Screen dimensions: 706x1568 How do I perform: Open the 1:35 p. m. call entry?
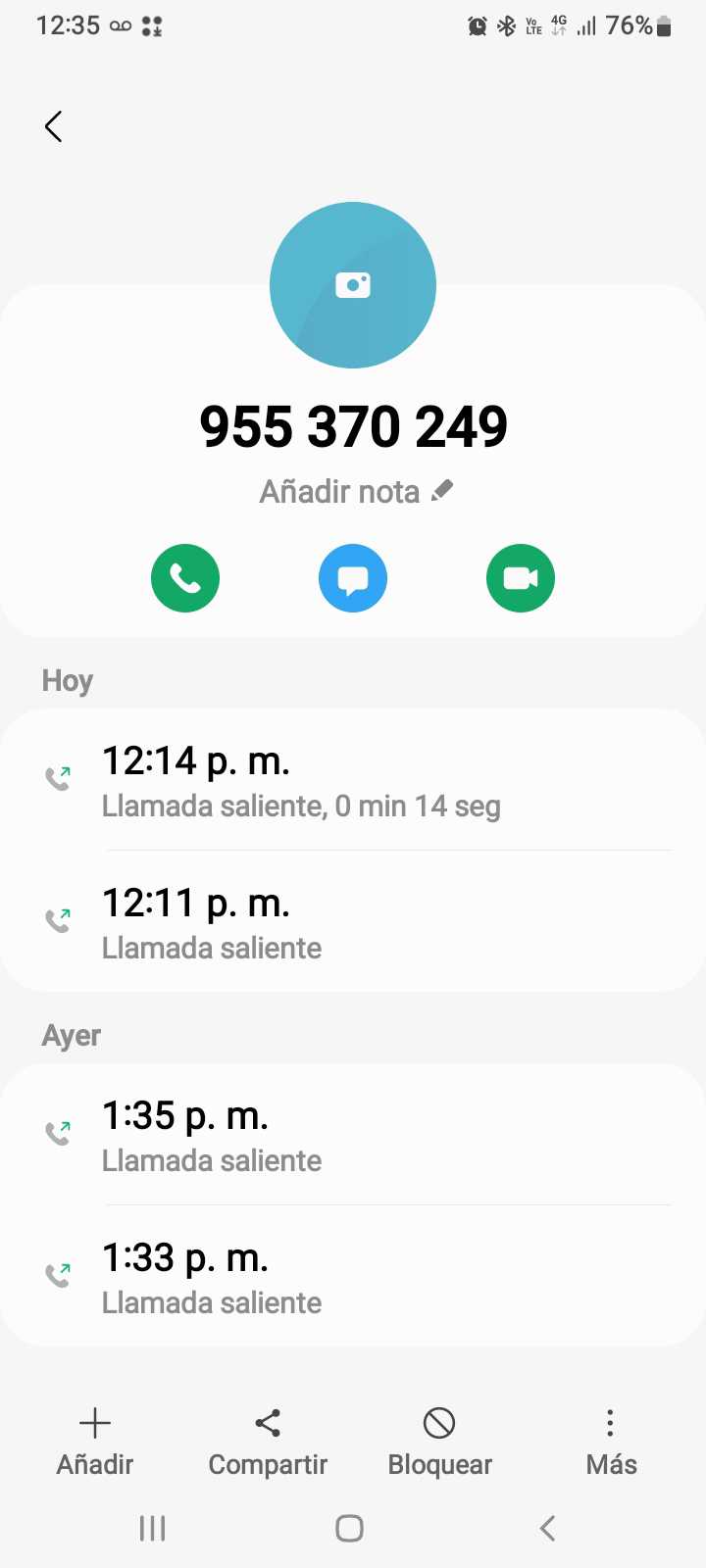(x=353, y=1136)
